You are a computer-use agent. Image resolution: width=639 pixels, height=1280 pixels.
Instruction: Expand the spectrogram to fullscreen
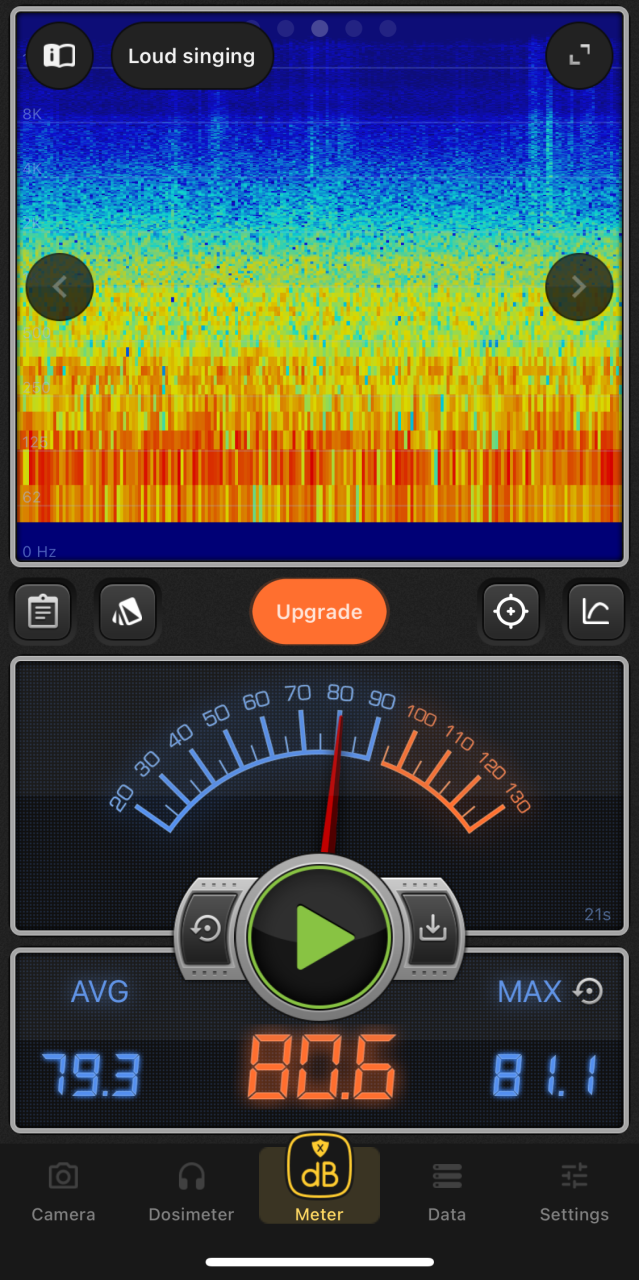tap(579, 56)
